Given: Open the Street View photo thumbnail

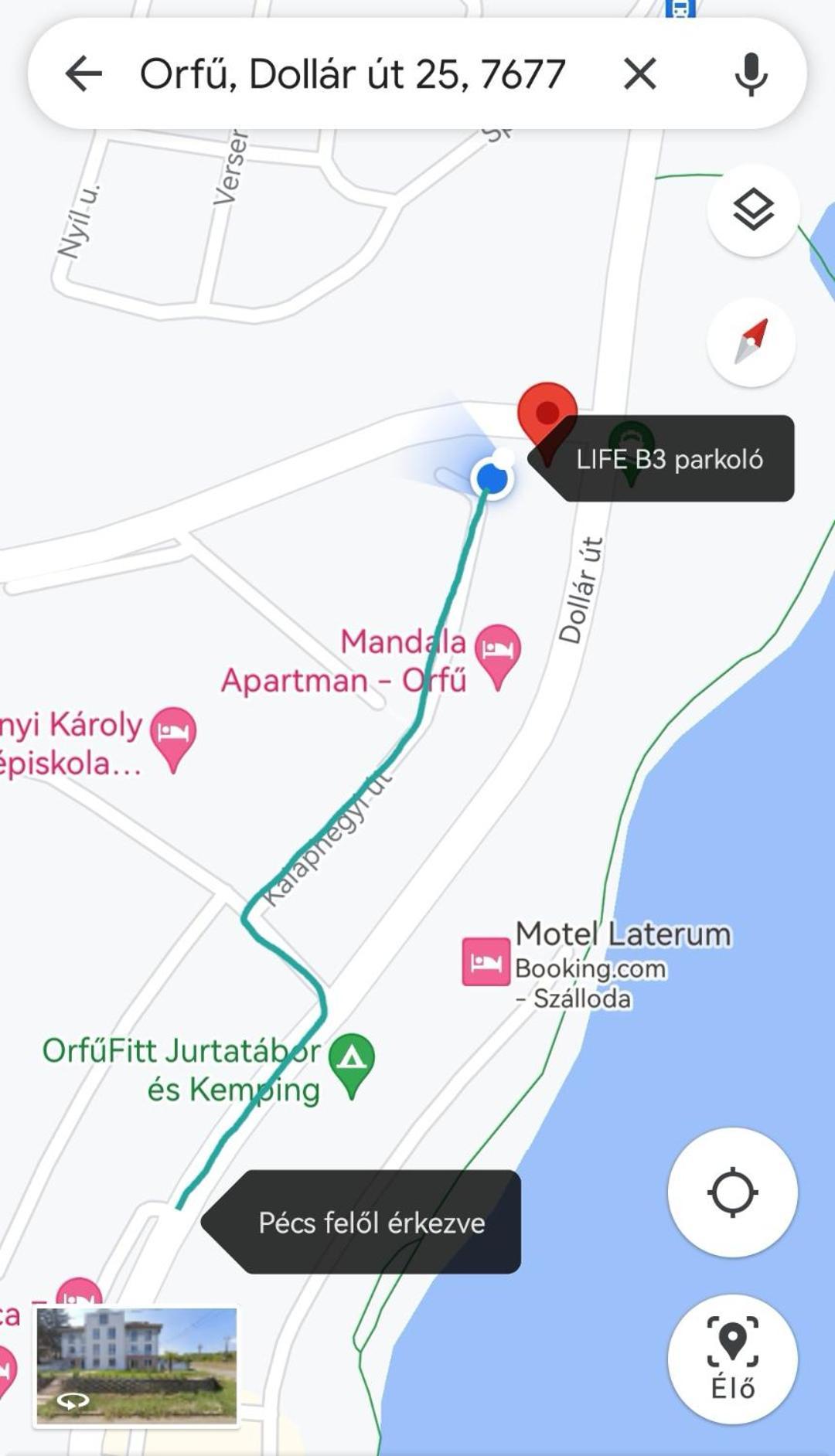Looking at the screenshot, I should (137, 1365).
